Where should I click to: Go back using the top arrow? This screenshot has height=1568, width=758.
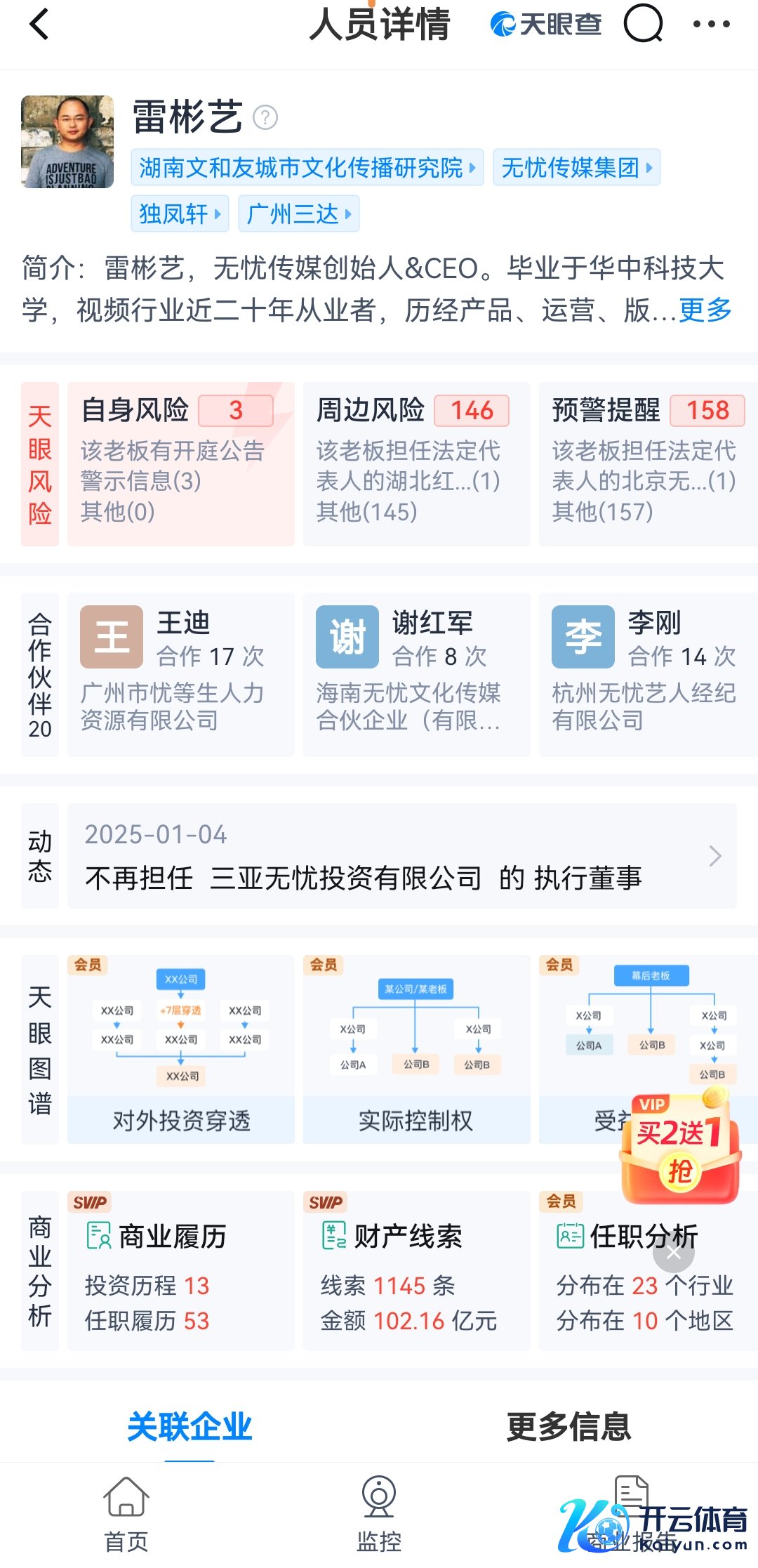(39, 24)
